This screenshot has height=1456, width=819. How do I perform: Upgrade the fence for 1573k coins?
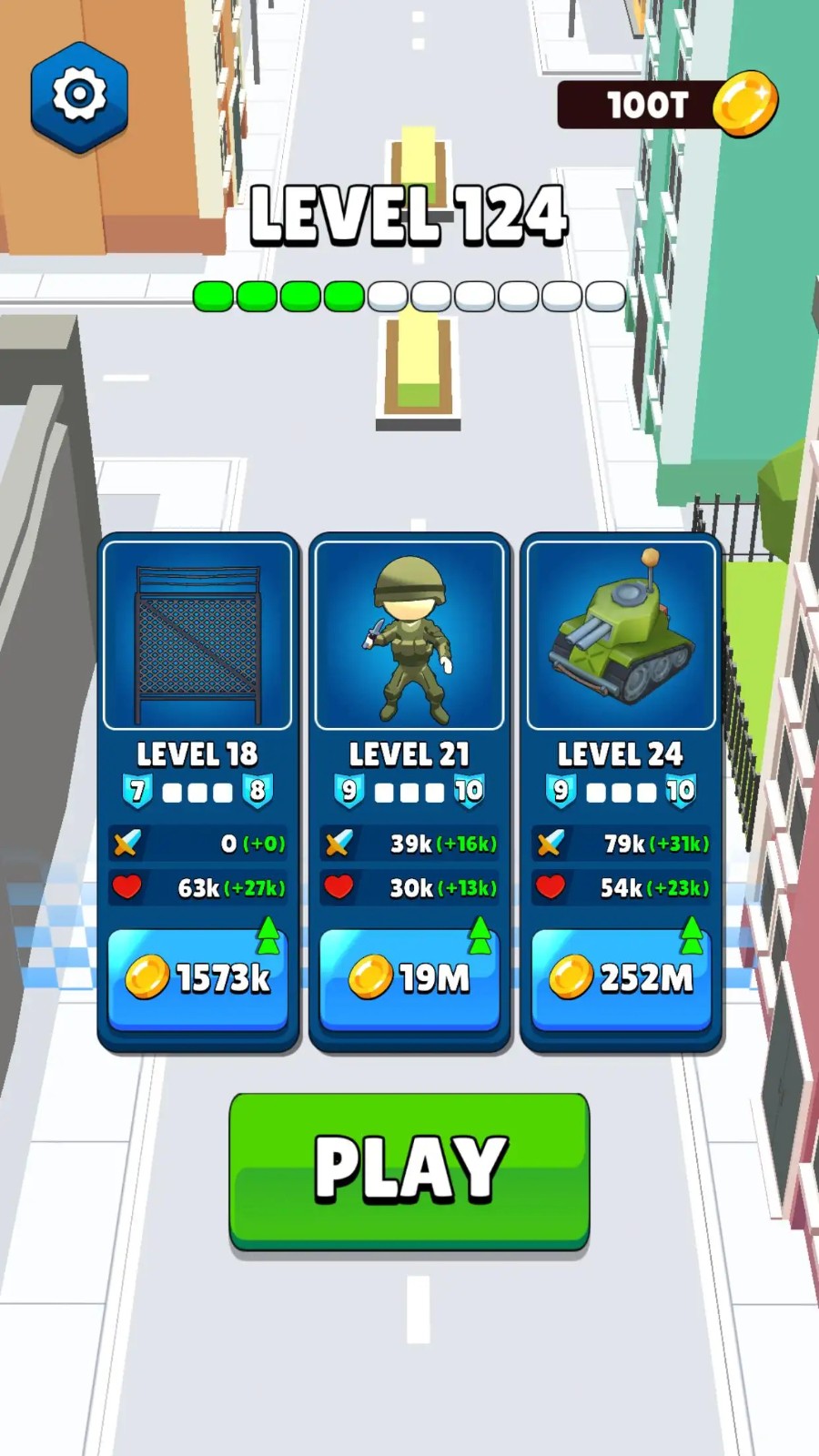(x=197, y=979)
